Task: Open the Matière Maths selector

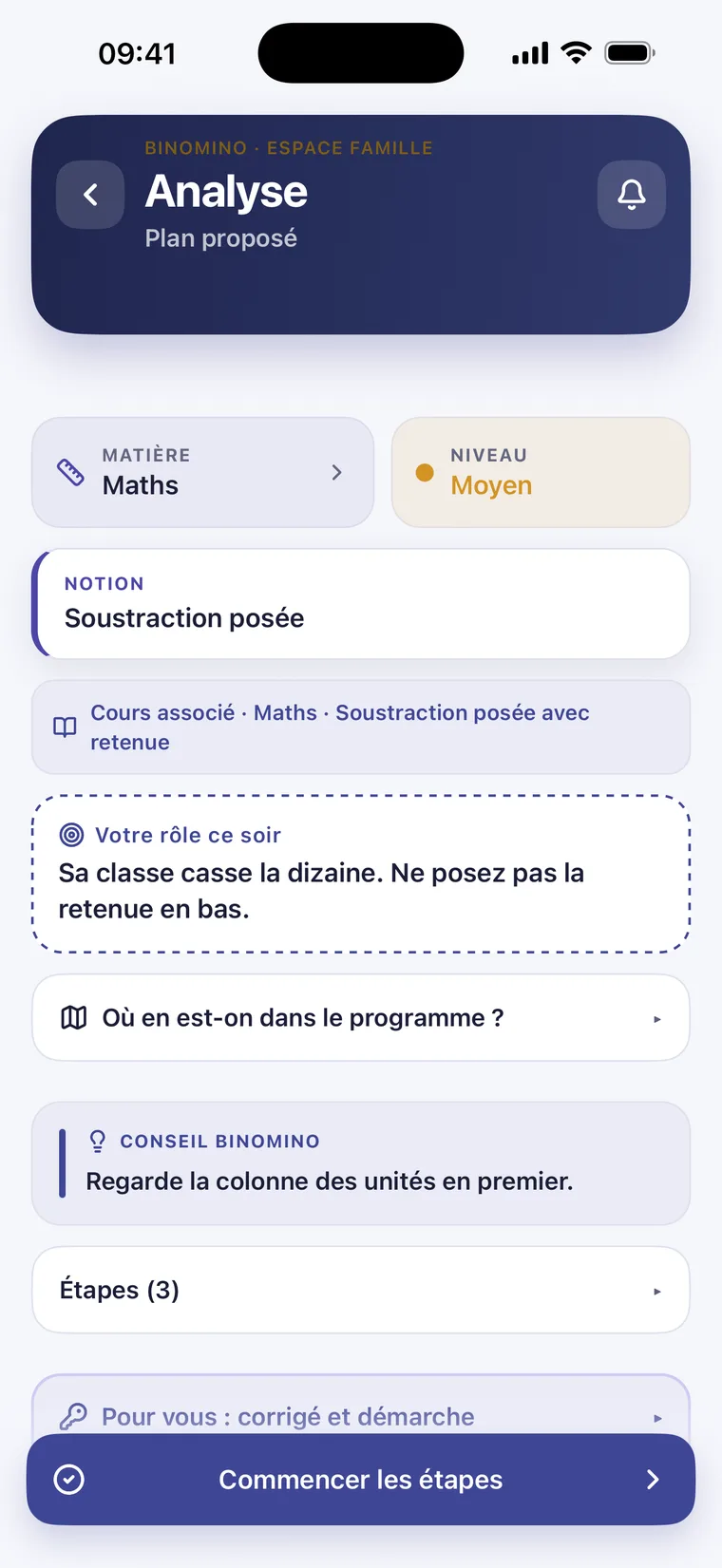Action: coord(203,472)
